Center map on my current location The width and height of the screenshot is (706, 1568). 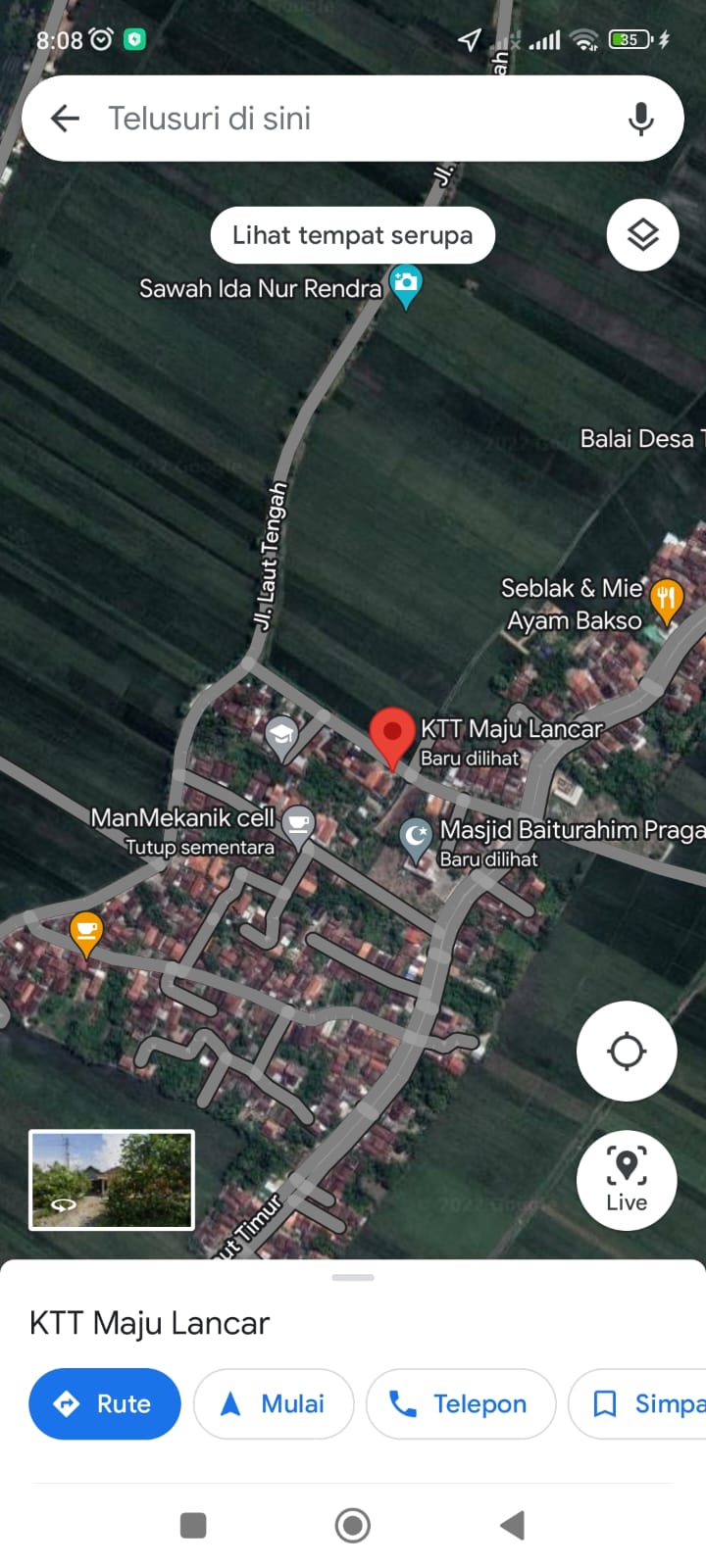pos(626,1052)
